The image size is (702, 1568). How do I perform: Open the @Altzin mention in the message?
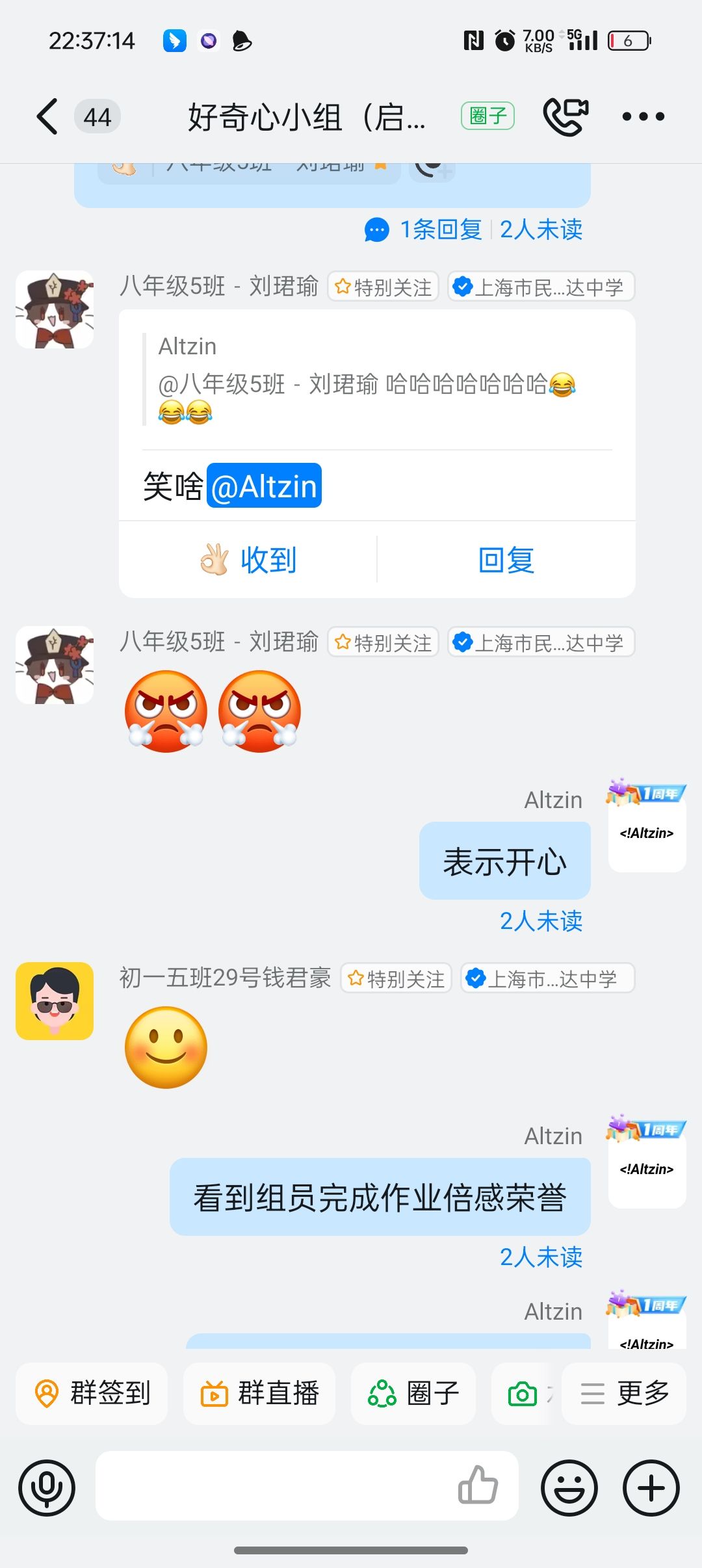point(264,486)
